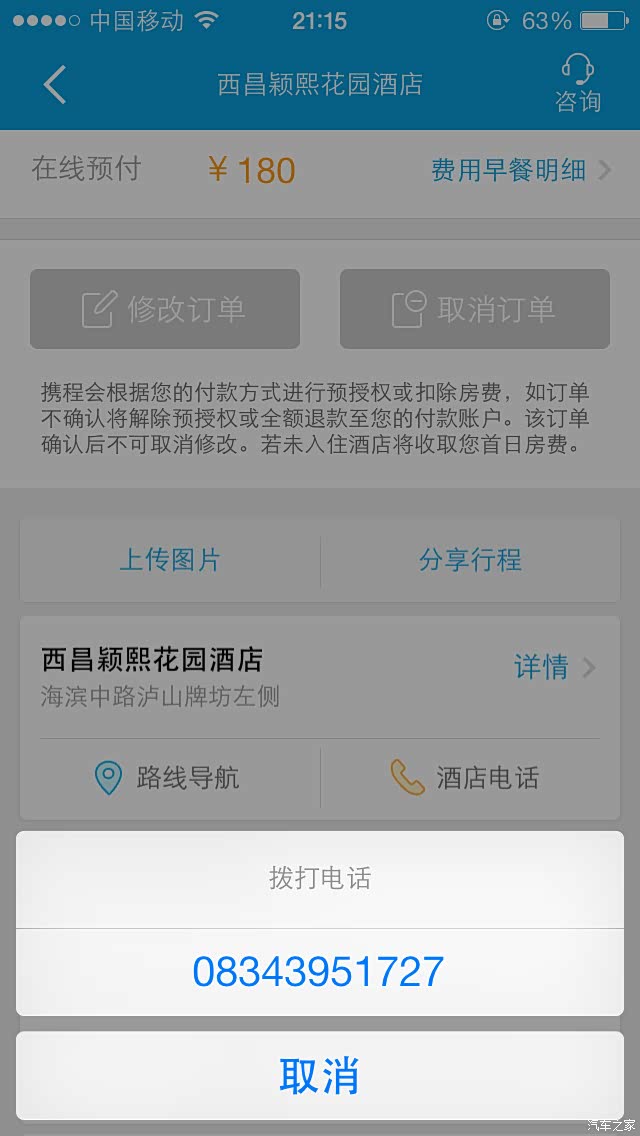Start 路线导航 route navigation

[x=167, y=778]
